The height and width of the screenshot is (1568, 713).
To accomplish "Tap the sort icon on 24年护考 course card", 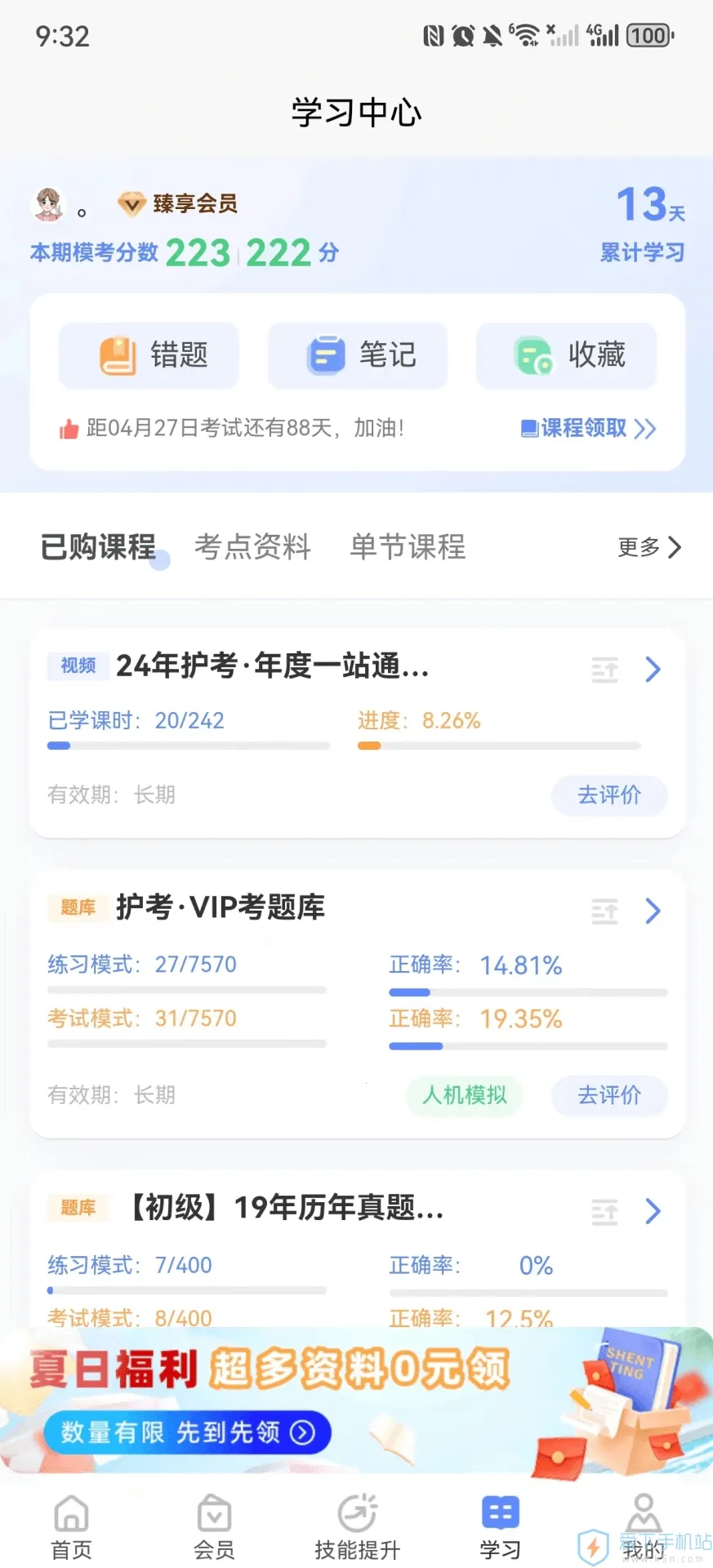I will click(x=604, y=670).
